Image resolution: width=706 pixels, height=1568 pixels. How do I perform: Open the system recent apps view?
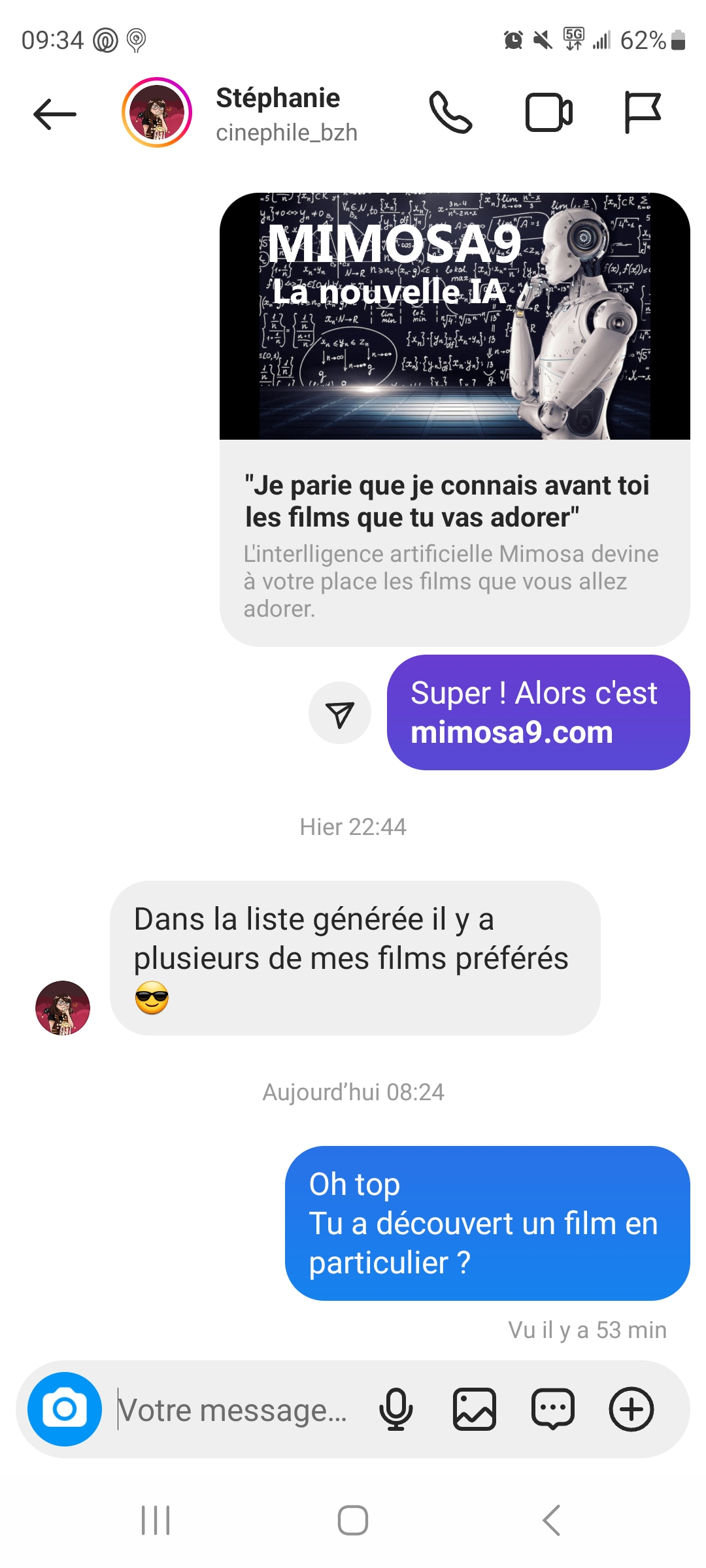(x=156, y=1520)
